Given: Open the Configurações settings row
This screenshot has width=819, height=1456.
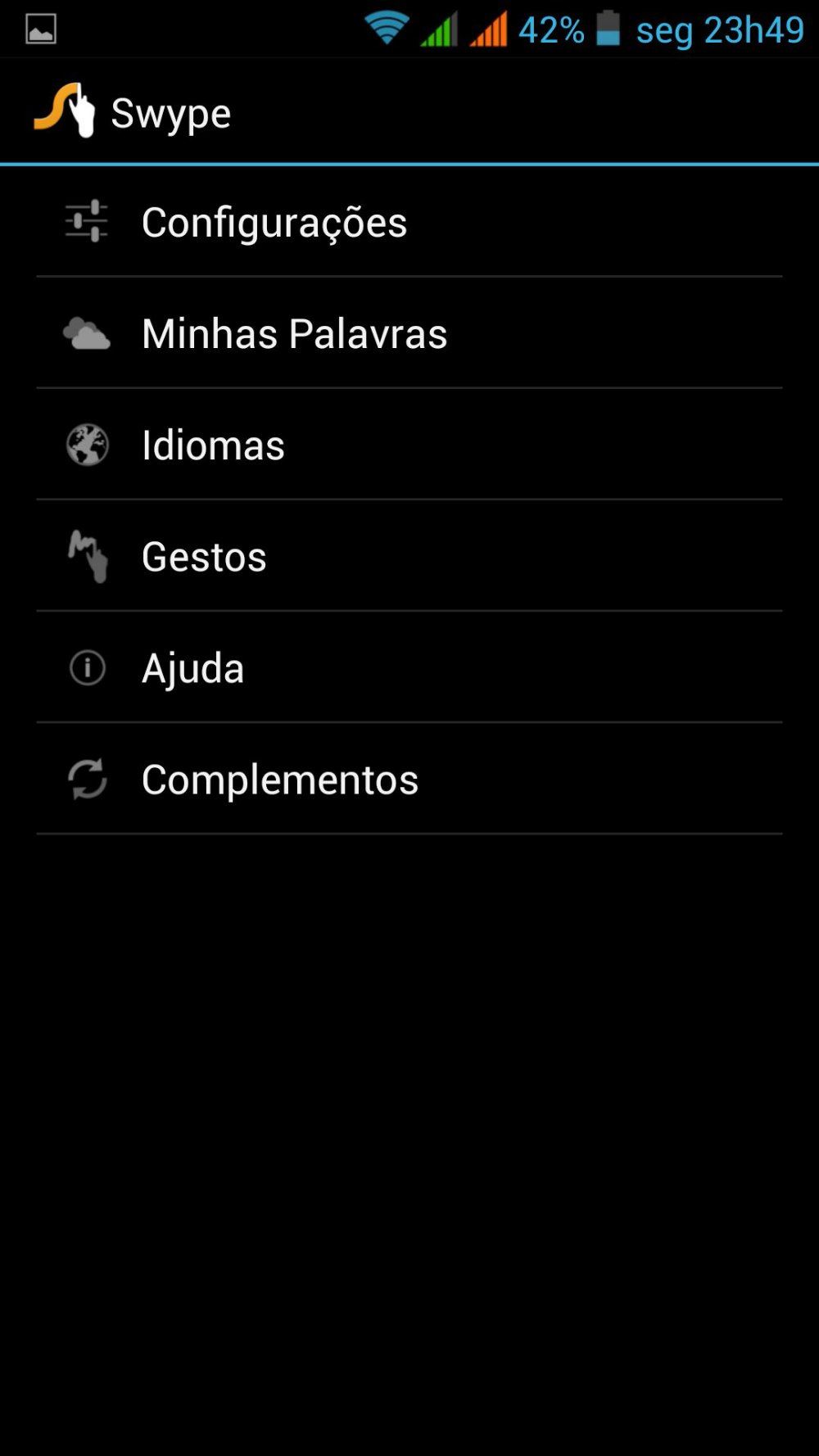Looking at the screenshot, I should pos(409,221).
